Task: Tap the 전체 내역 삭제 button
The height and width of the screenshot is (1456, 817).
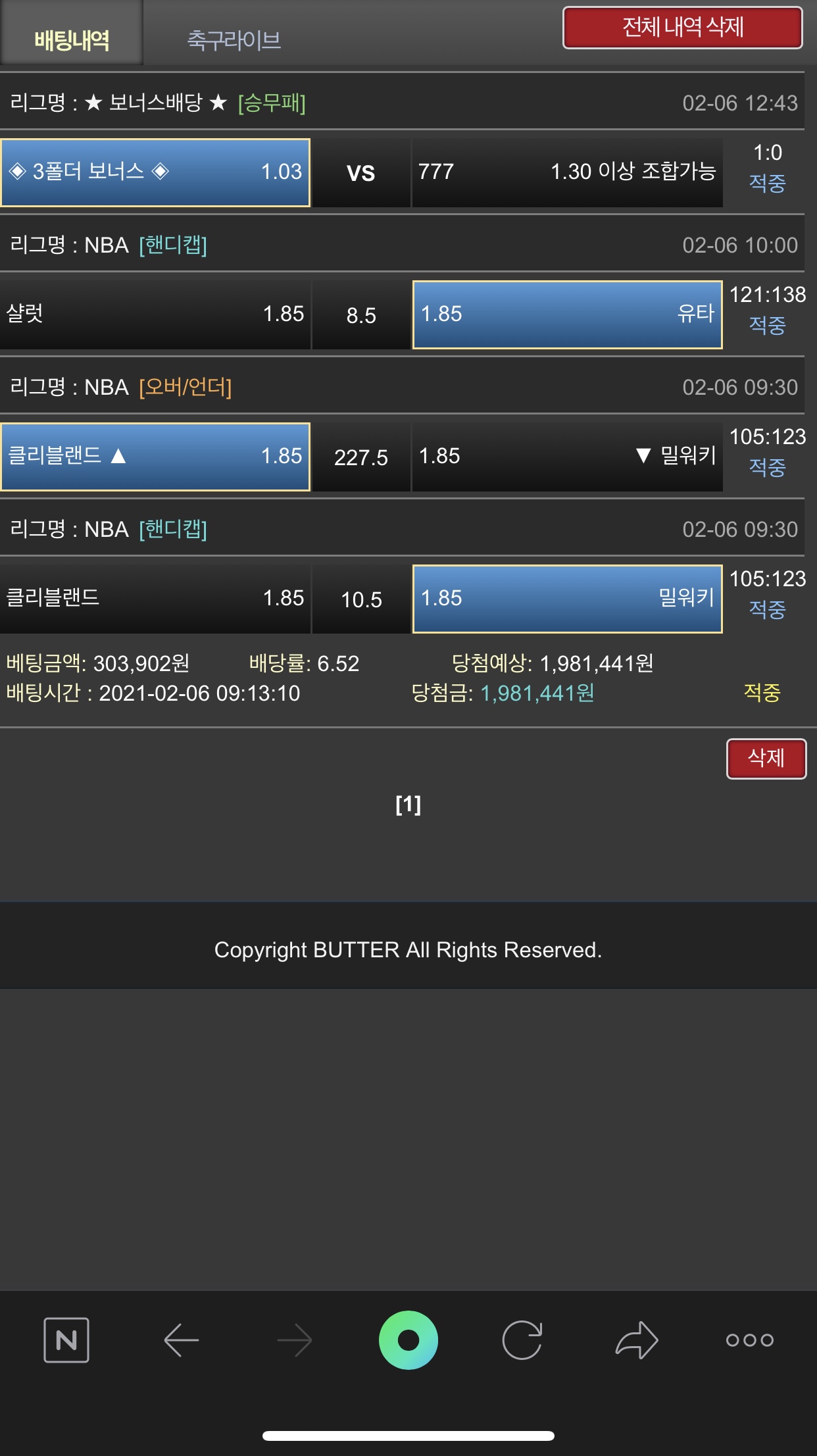Action: coord(682,28)
